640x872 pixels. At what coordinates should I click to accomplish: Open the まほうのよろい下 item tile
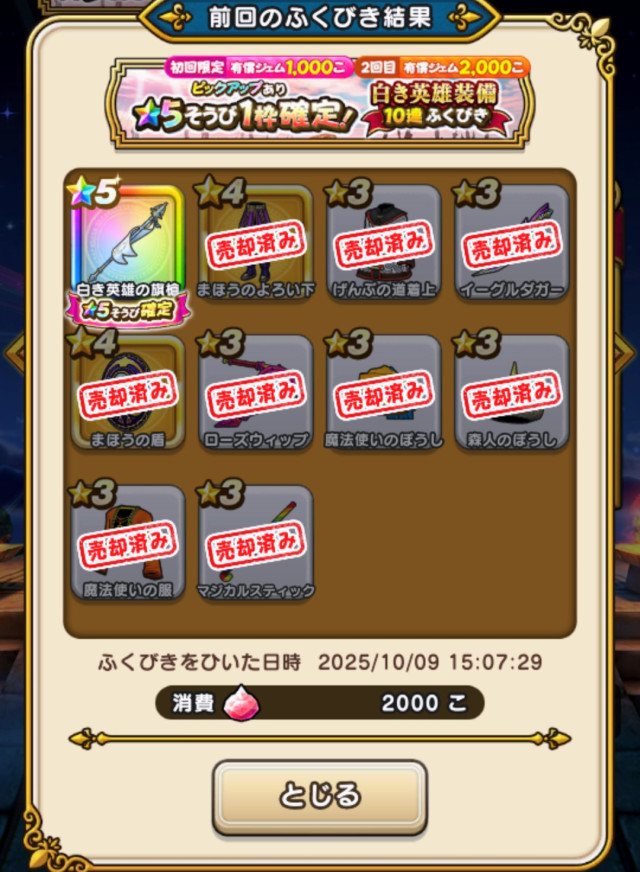point(255,245)
